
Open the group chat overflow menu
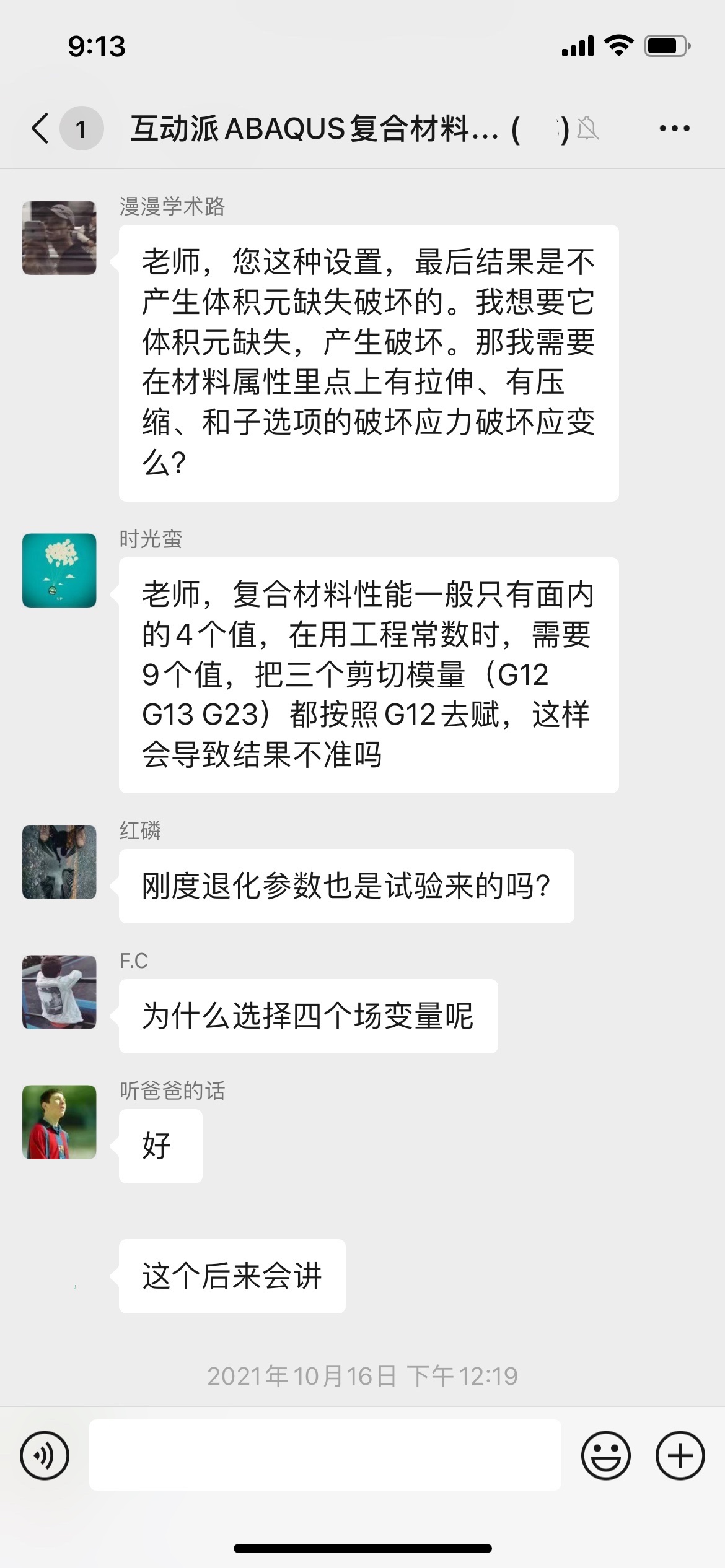coord(674,128)
